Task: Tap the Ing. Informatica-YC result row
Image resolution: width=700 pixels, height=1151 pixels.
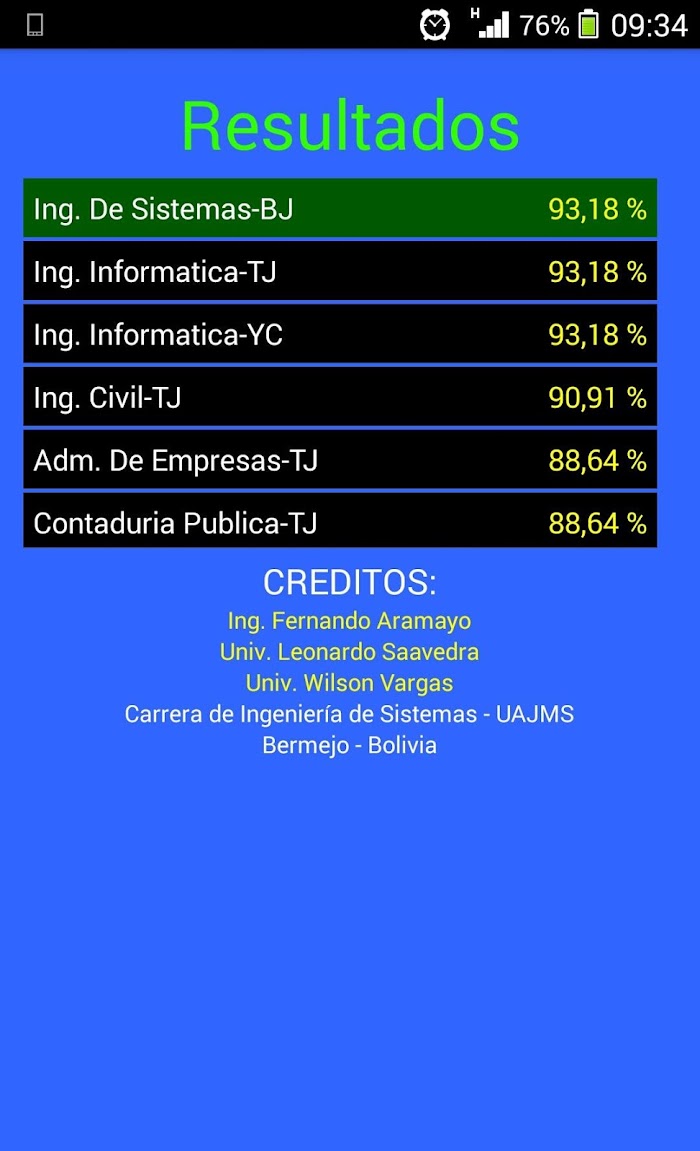Action: (340, 335)
